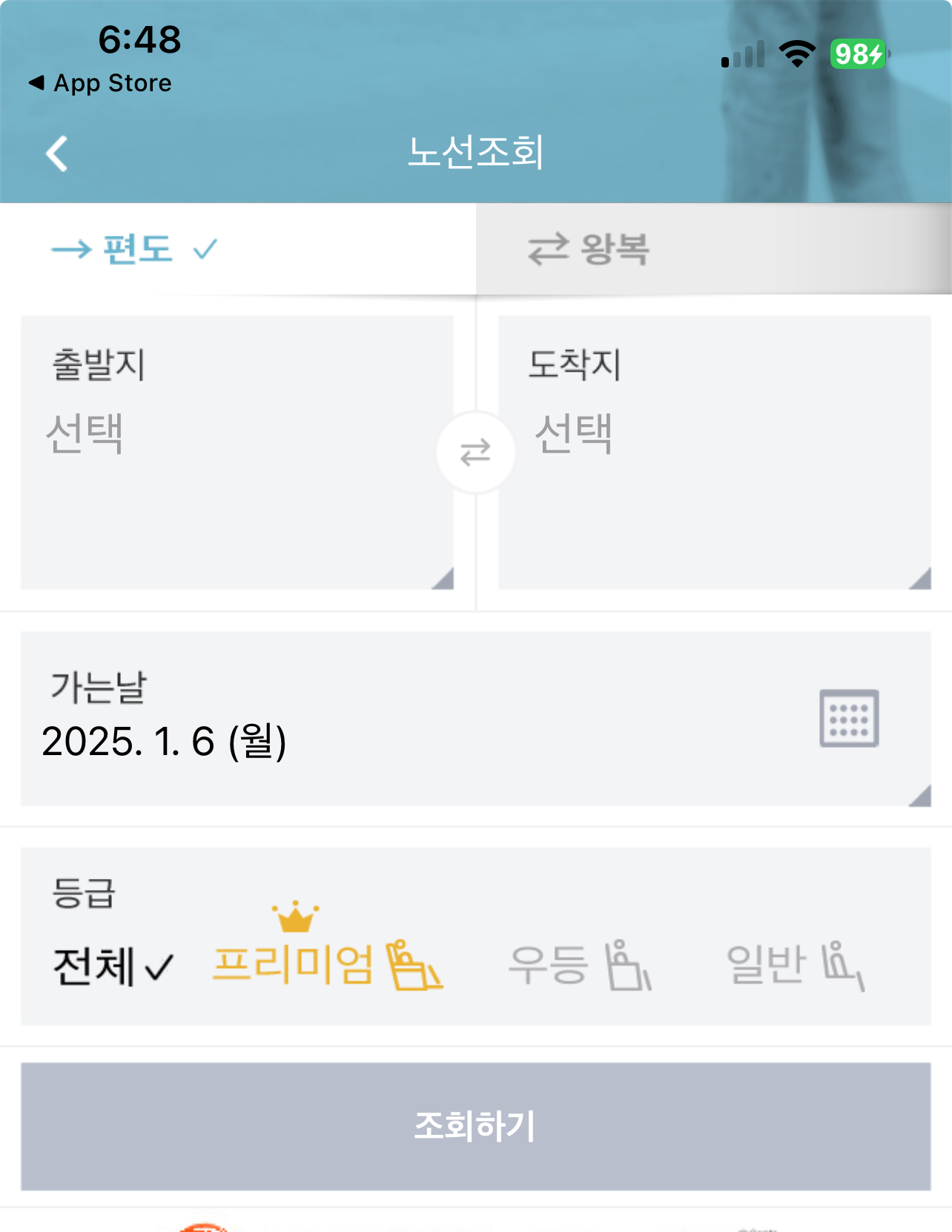Tap the Wi-Fi icon in the status bar
The width and height of the screenshot is (952, 1232).
pyautogui.click(x=797, y=52)
